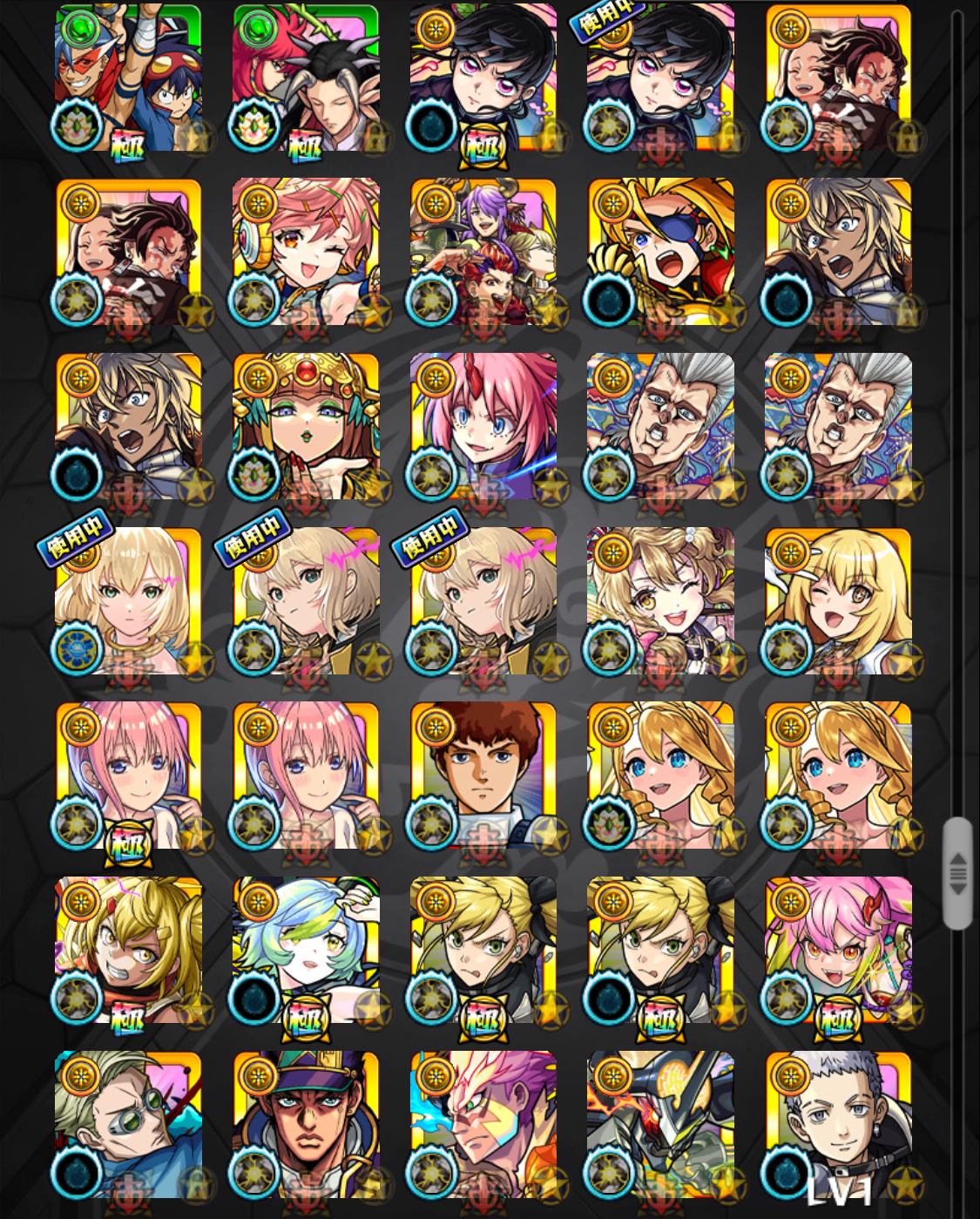Open the grinning blonde twin-tail girl tile
This screenshot has width=980, height=1219.
point(129,950)
